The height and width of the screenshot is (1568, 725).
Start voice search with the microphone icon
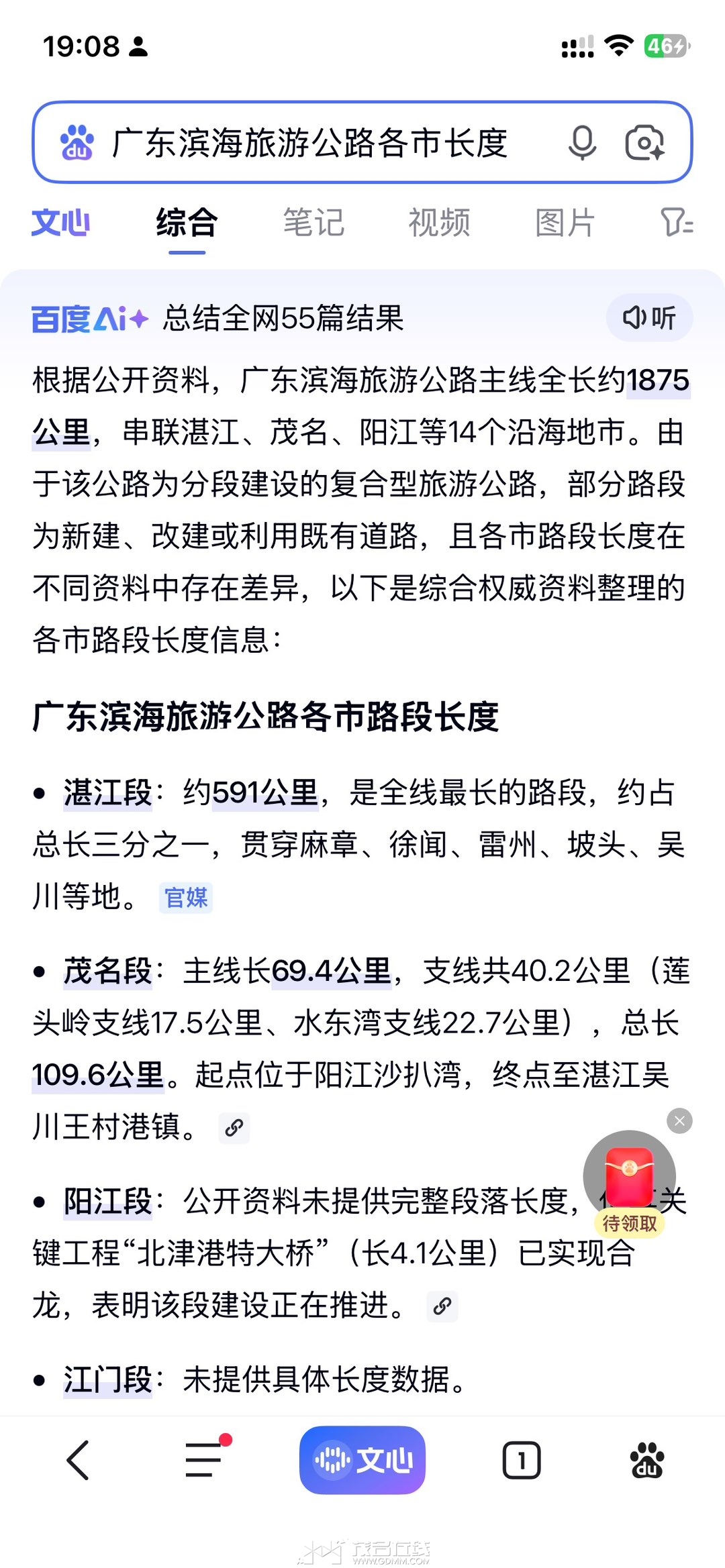tap(582, 143)
